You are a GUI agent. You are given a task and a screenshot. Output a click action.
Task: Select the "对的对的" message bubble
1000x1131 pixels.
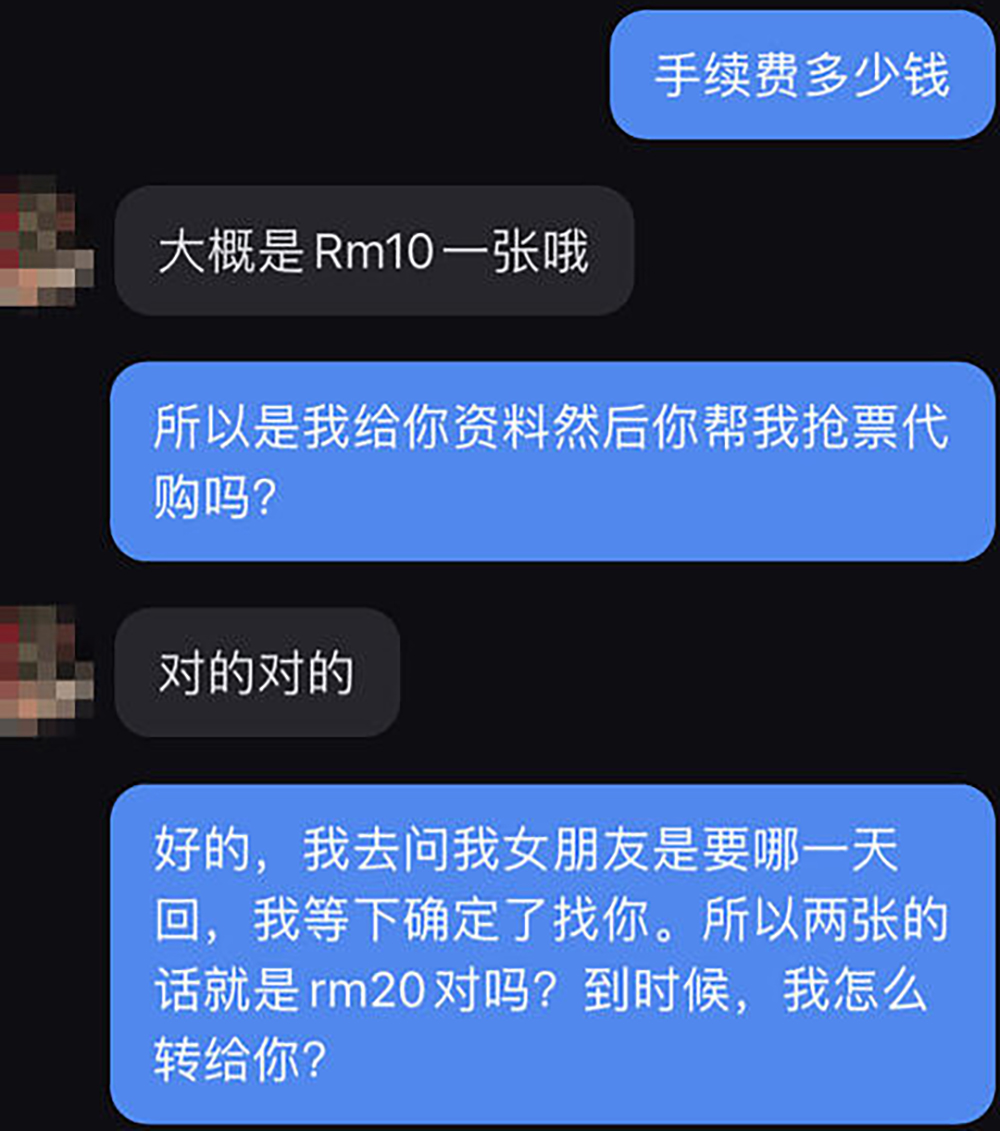255,671
